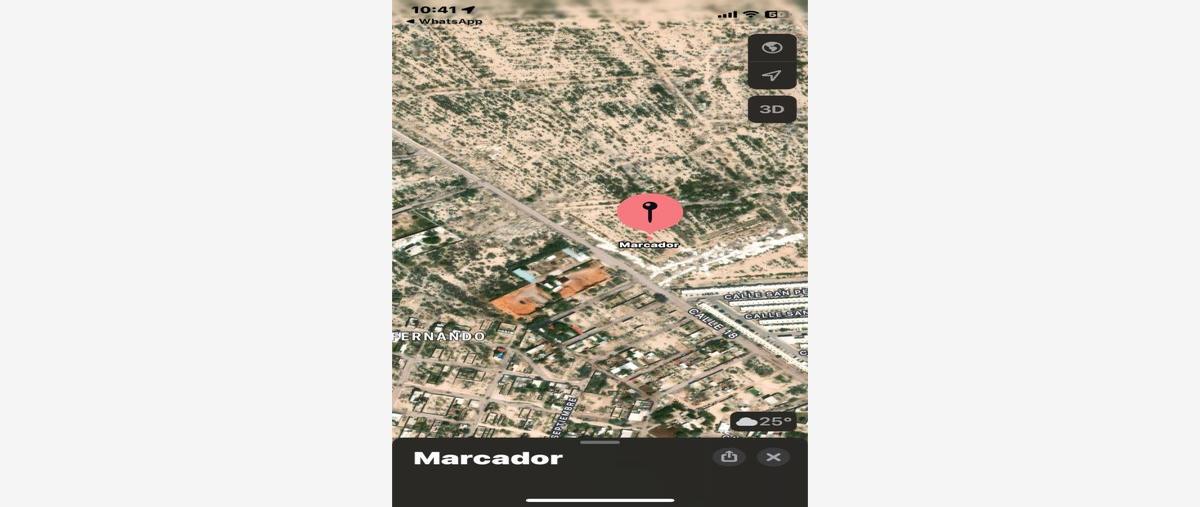Open the map mode globe button
The image size is (1200, 507).
point(771,48)
